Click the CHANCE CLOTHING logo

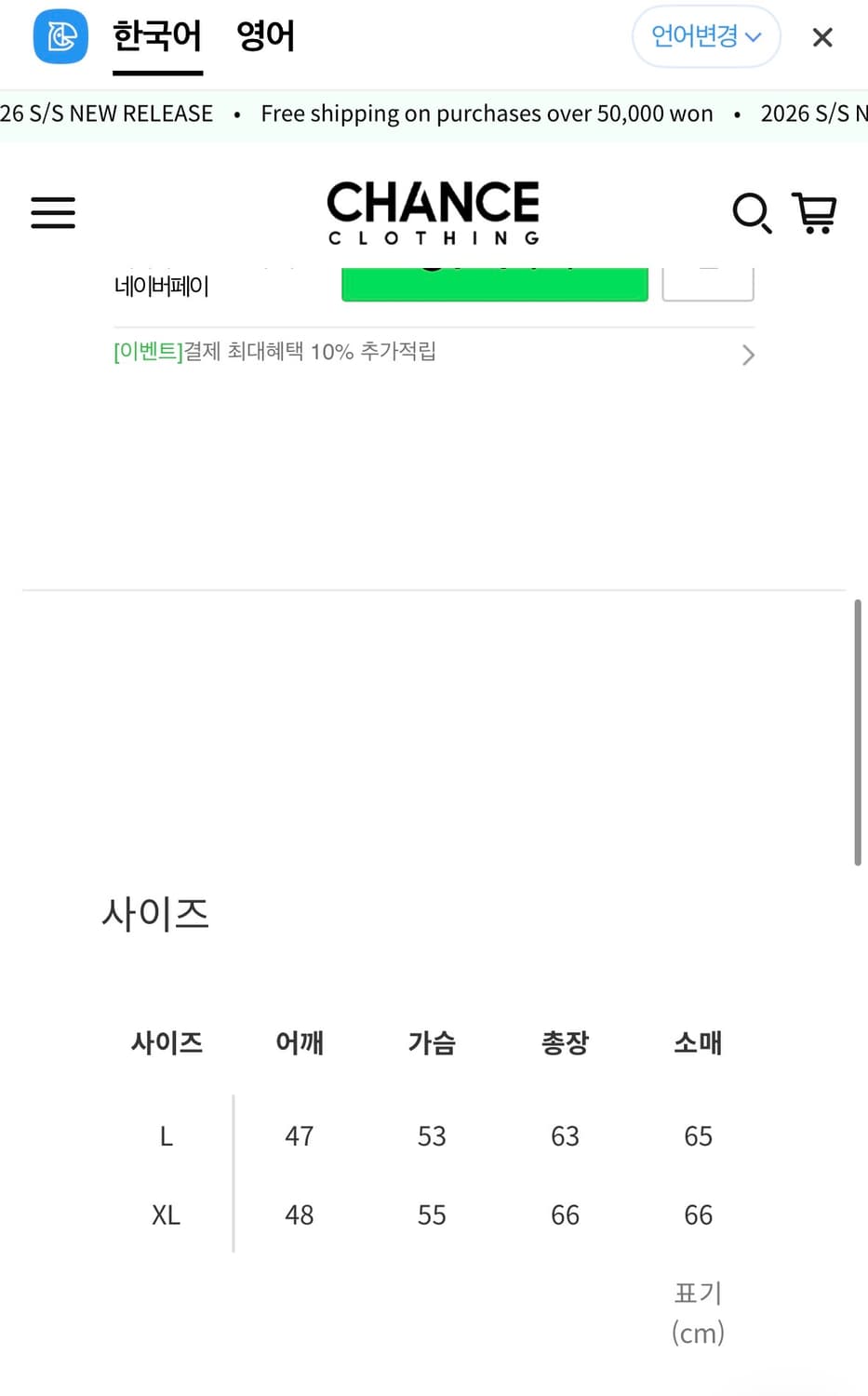pos(433,213)
